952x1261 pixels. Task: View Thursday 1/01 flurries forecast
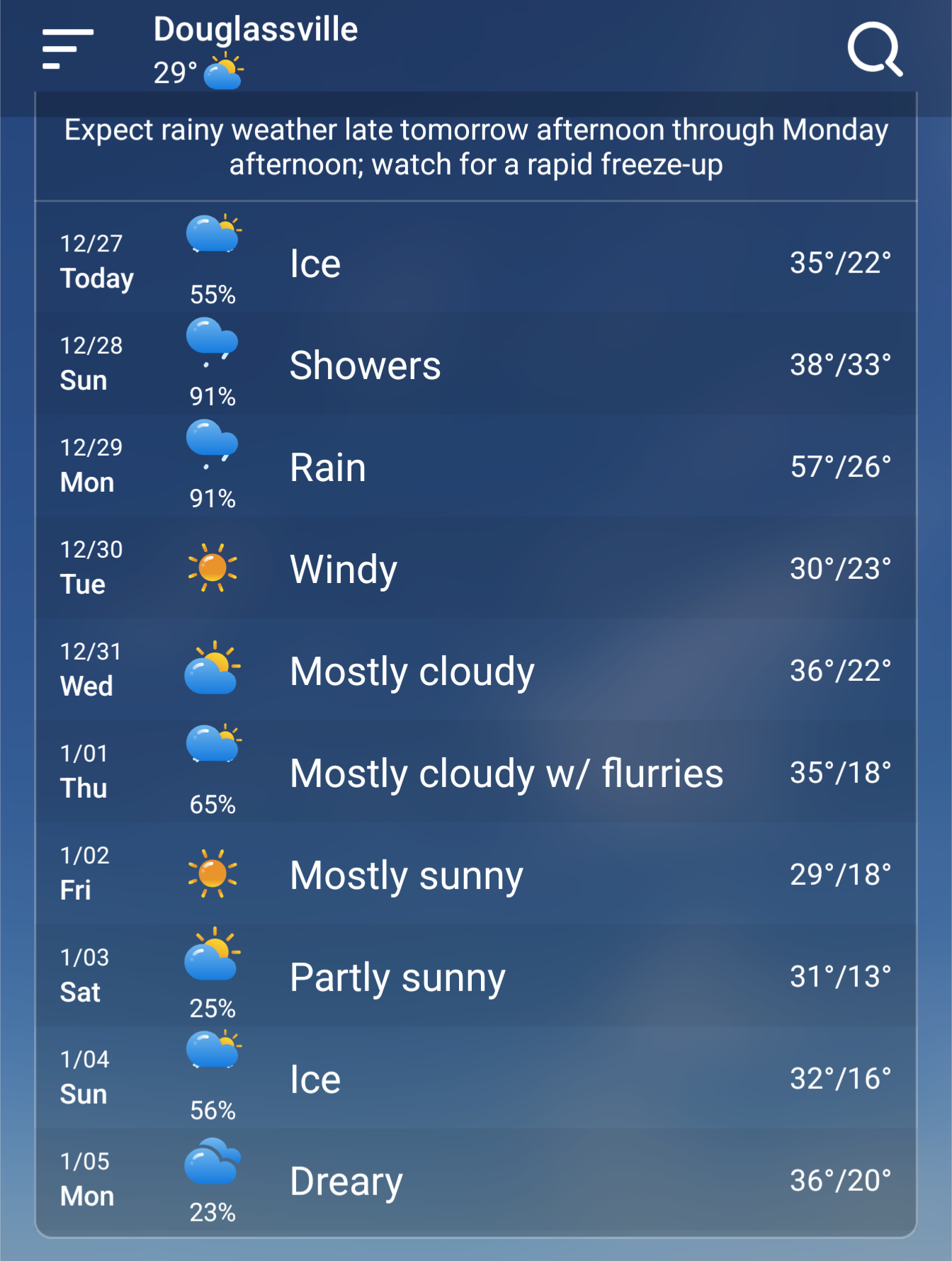(475, 773)
